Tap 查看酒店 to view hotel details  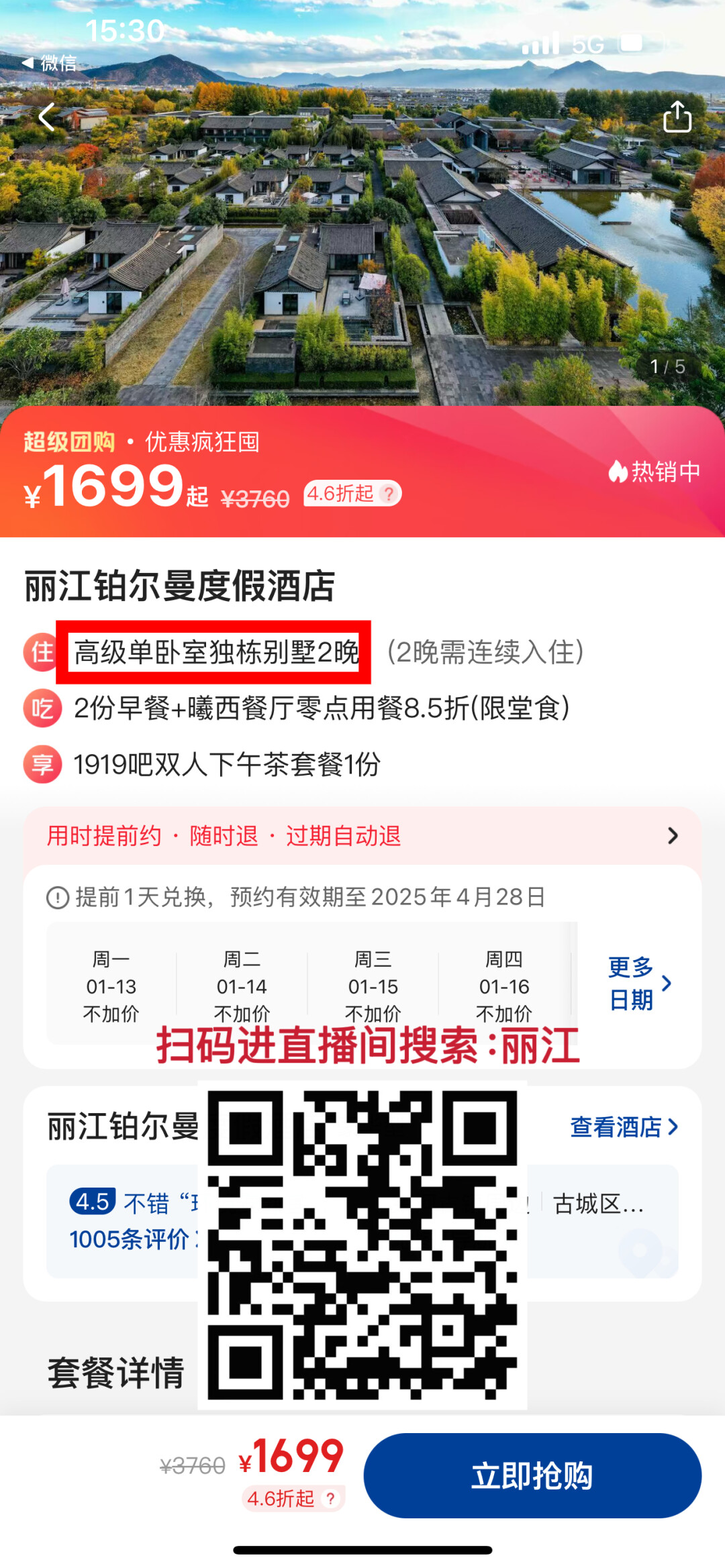coord(624,1127)
